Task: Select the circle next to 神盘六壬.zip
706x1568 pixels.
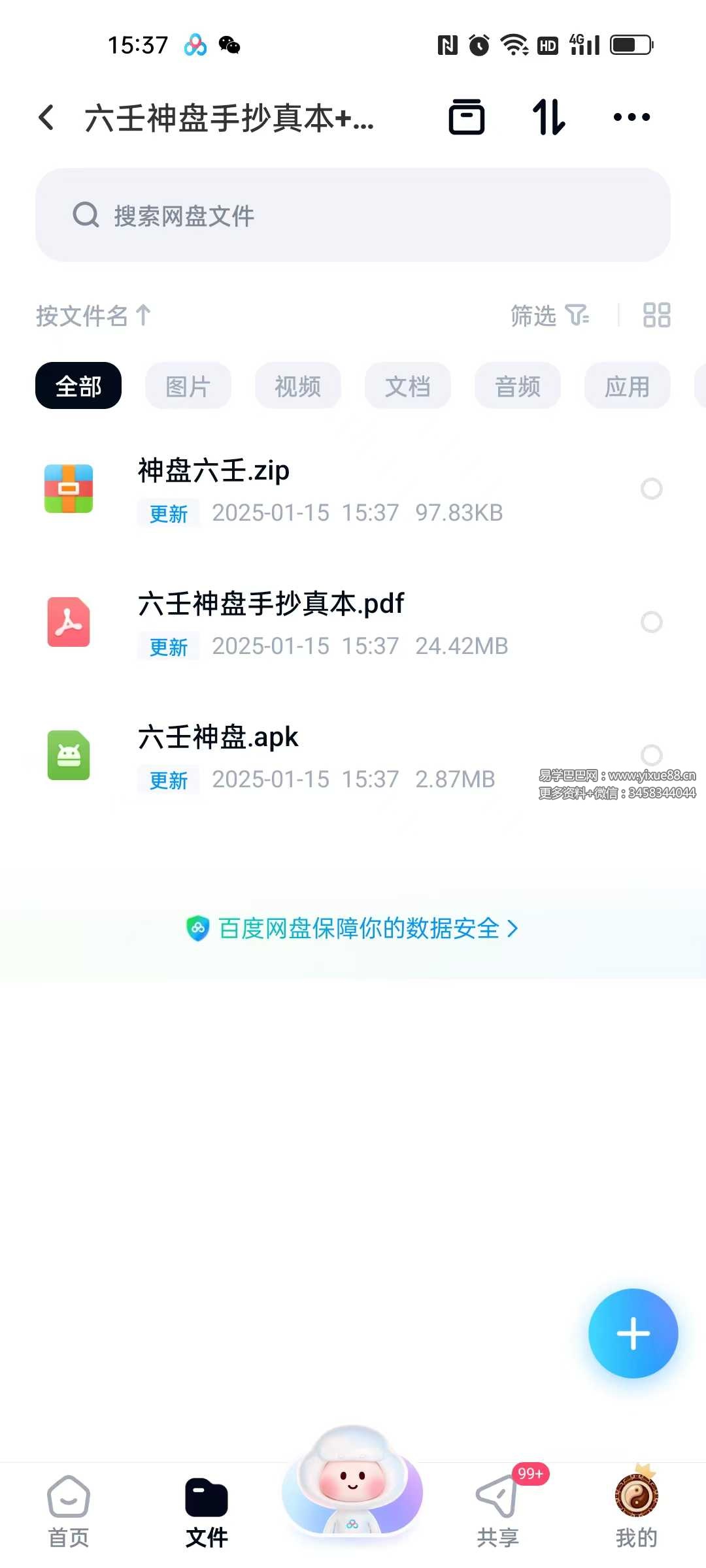Action: pos(652,489)
